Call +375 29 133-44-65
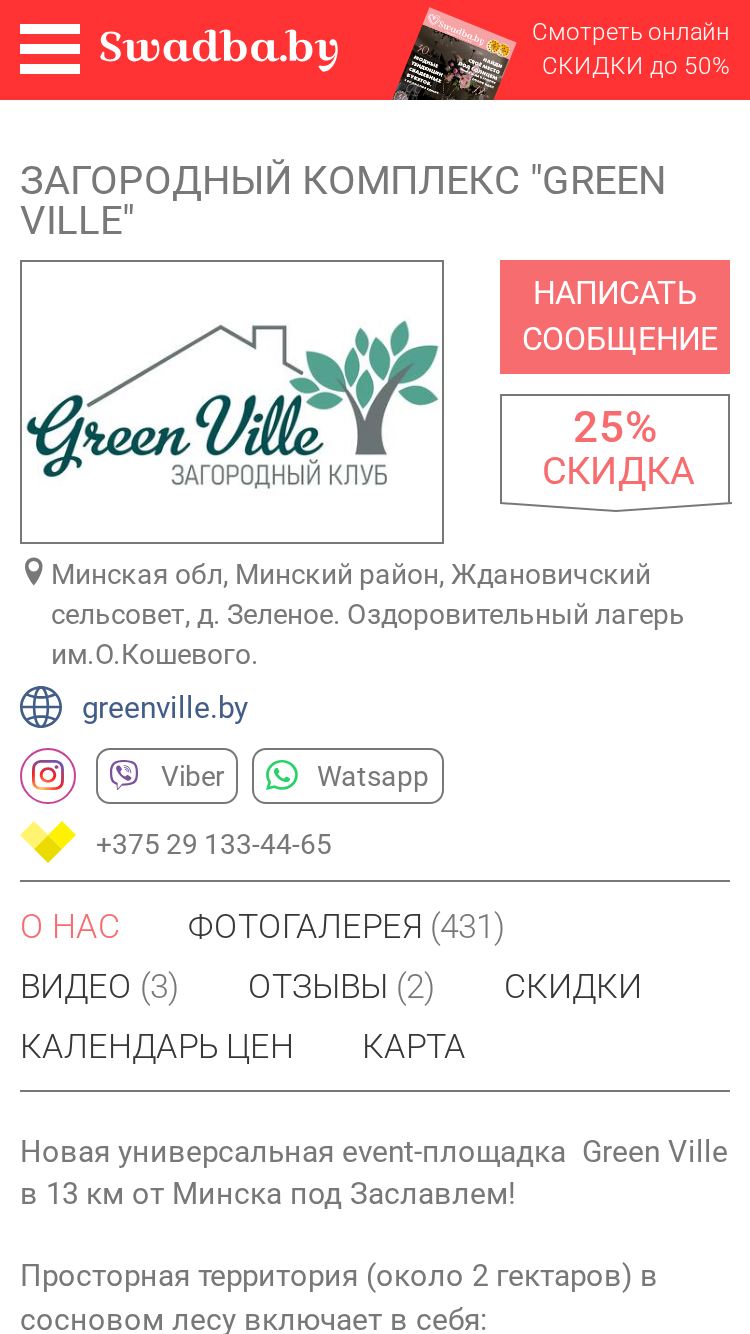 tap(214, 845)
